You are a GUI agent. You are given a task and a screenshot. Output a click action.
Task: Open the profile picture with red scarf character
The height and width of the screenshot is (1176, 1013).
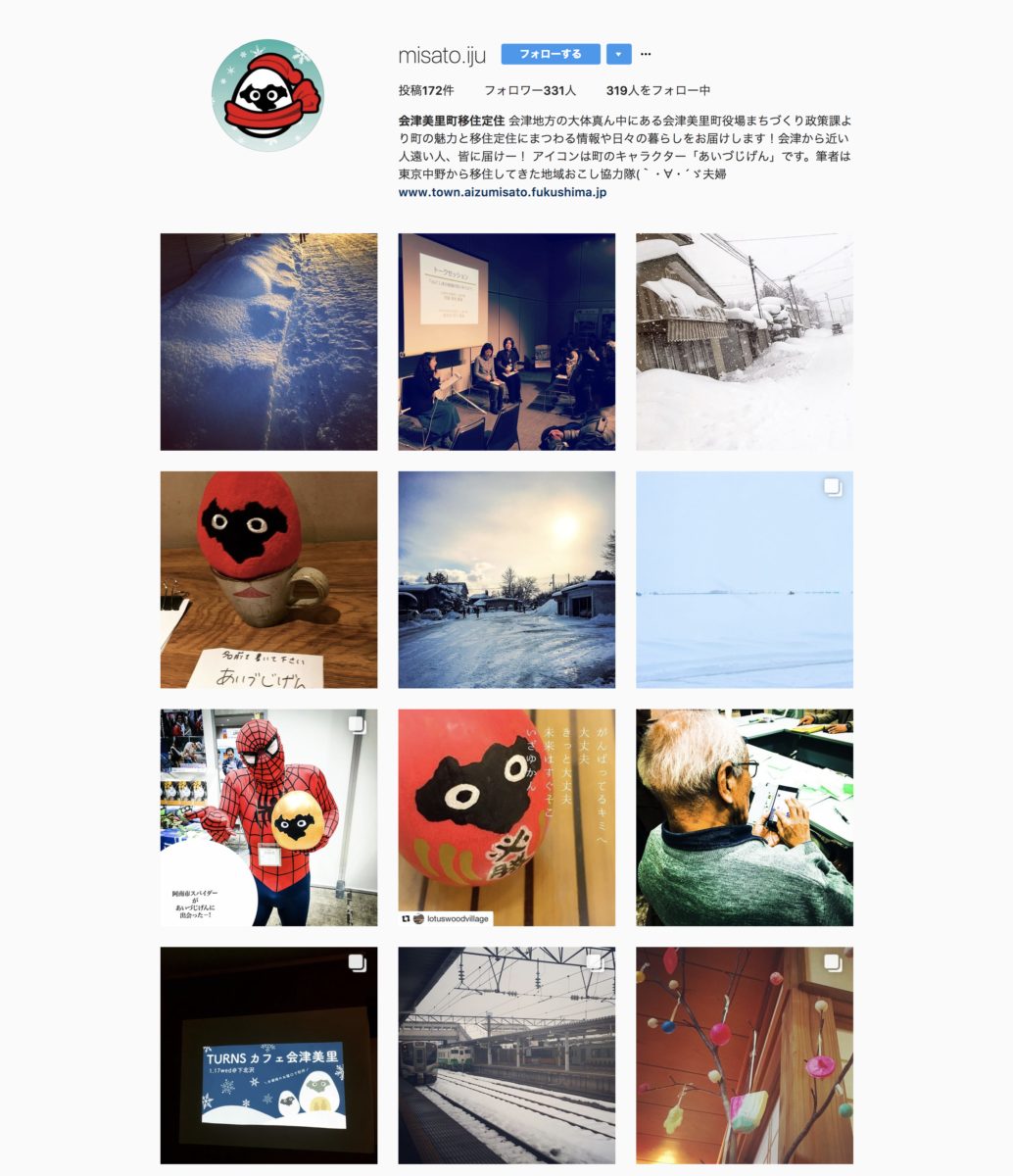tap(267, 95)
